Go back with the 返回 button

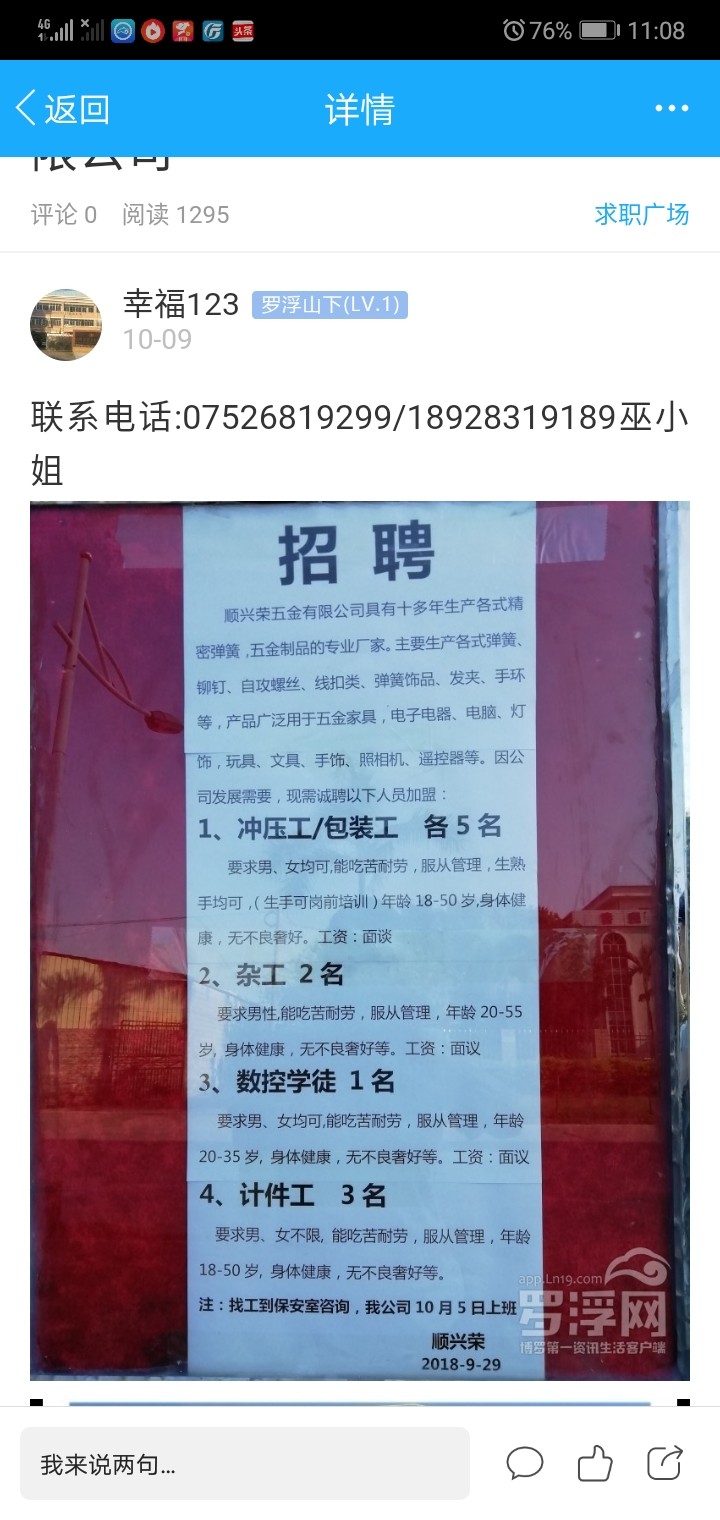click(x=62, y=109)
